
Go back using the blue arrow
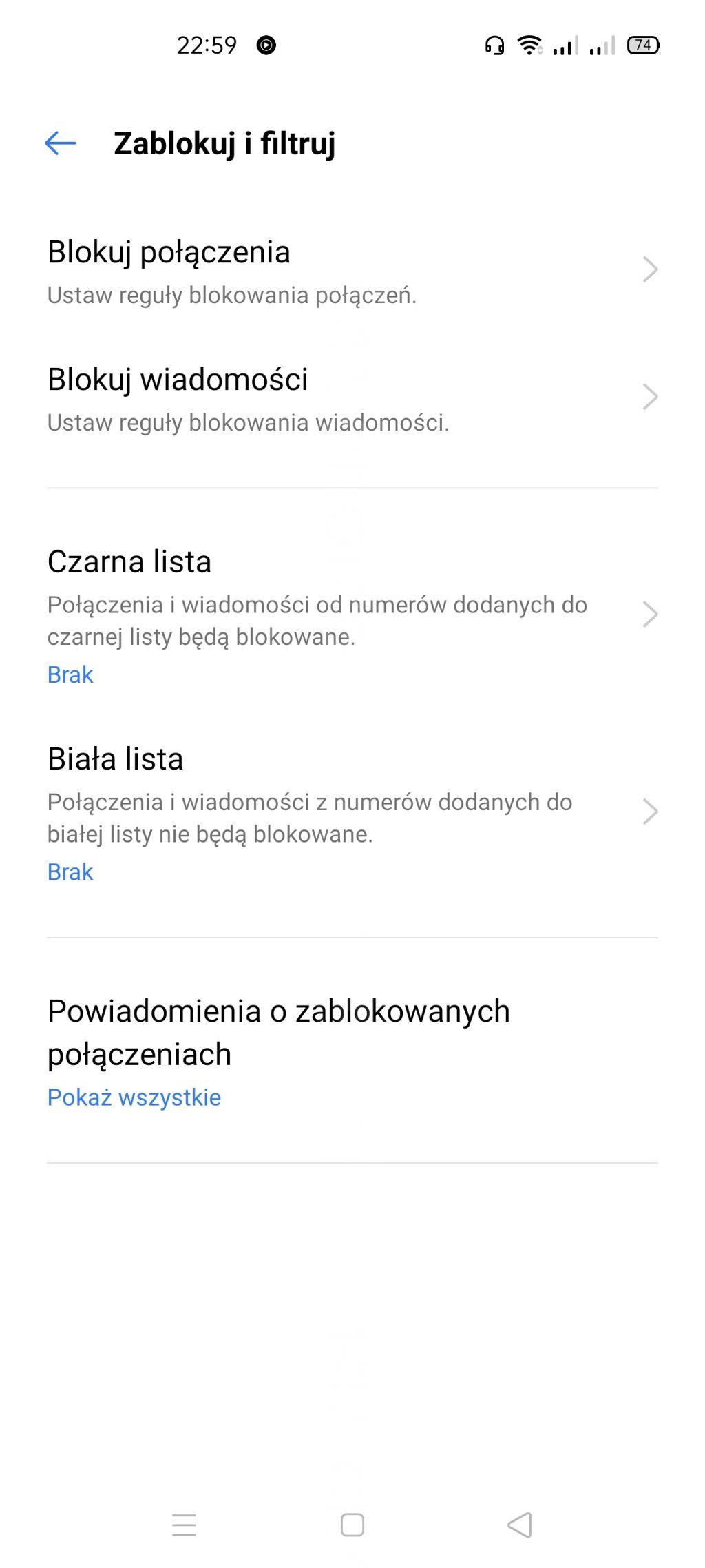pos(61,143)
